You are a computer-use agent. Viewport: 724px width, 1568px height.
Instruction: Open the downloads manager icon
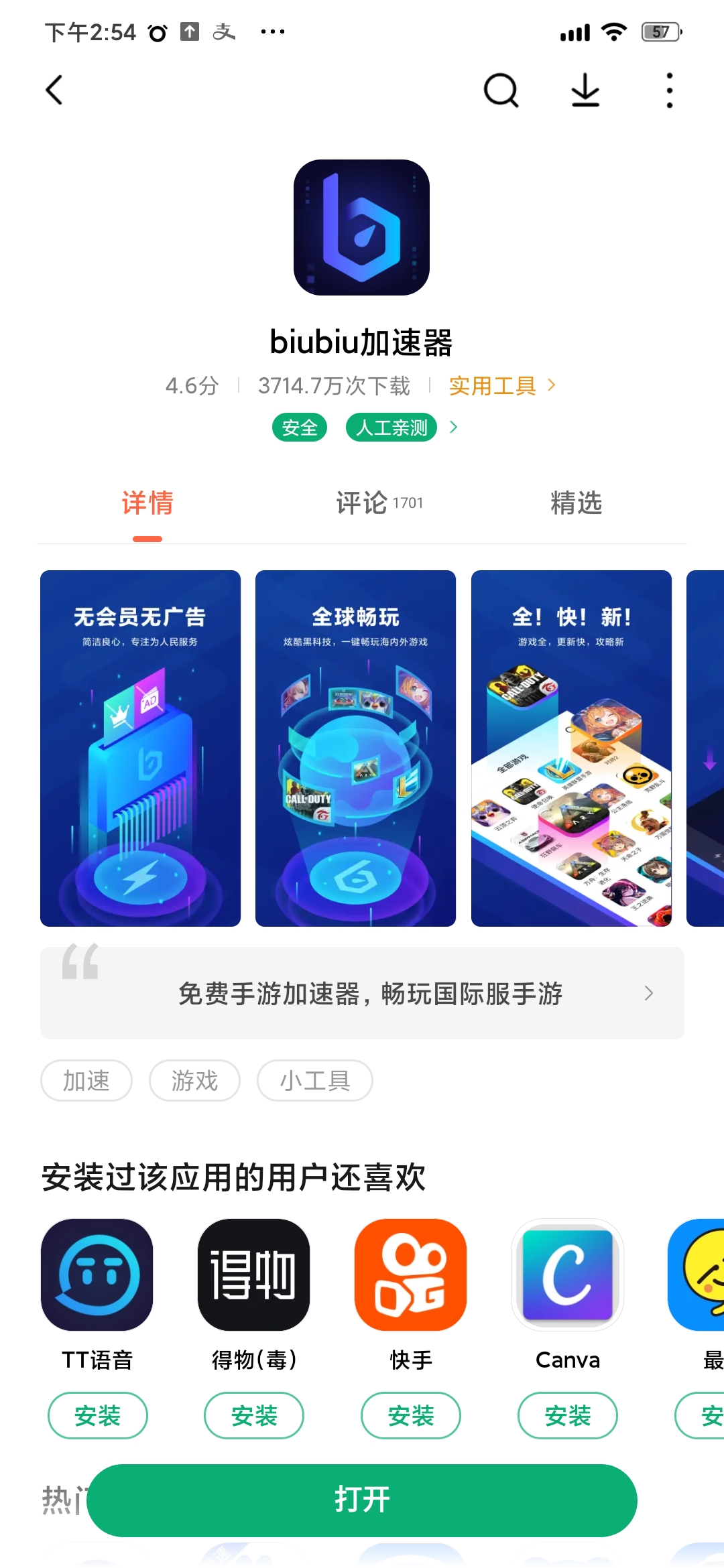tap(585, 90)
